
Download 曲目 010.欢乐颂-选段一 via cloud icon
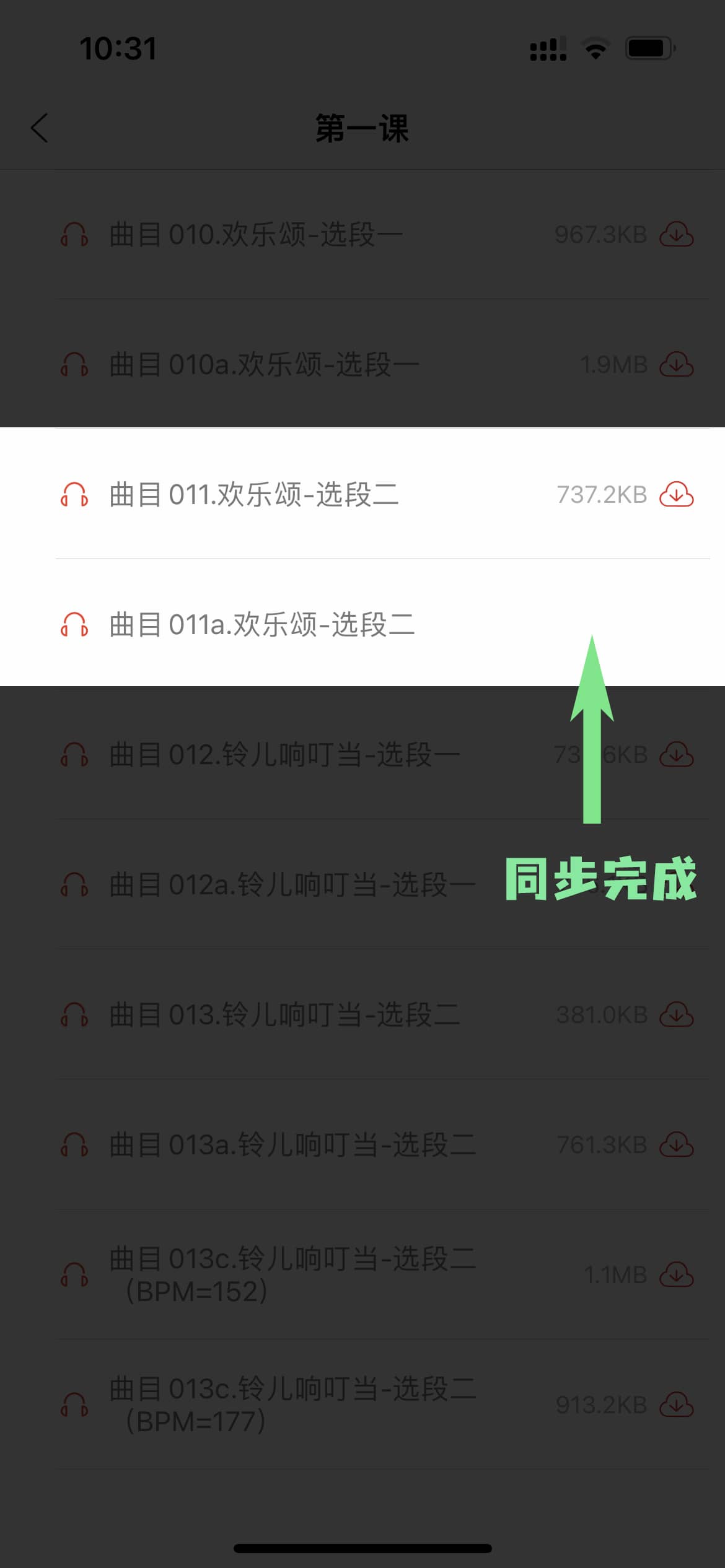676,235
